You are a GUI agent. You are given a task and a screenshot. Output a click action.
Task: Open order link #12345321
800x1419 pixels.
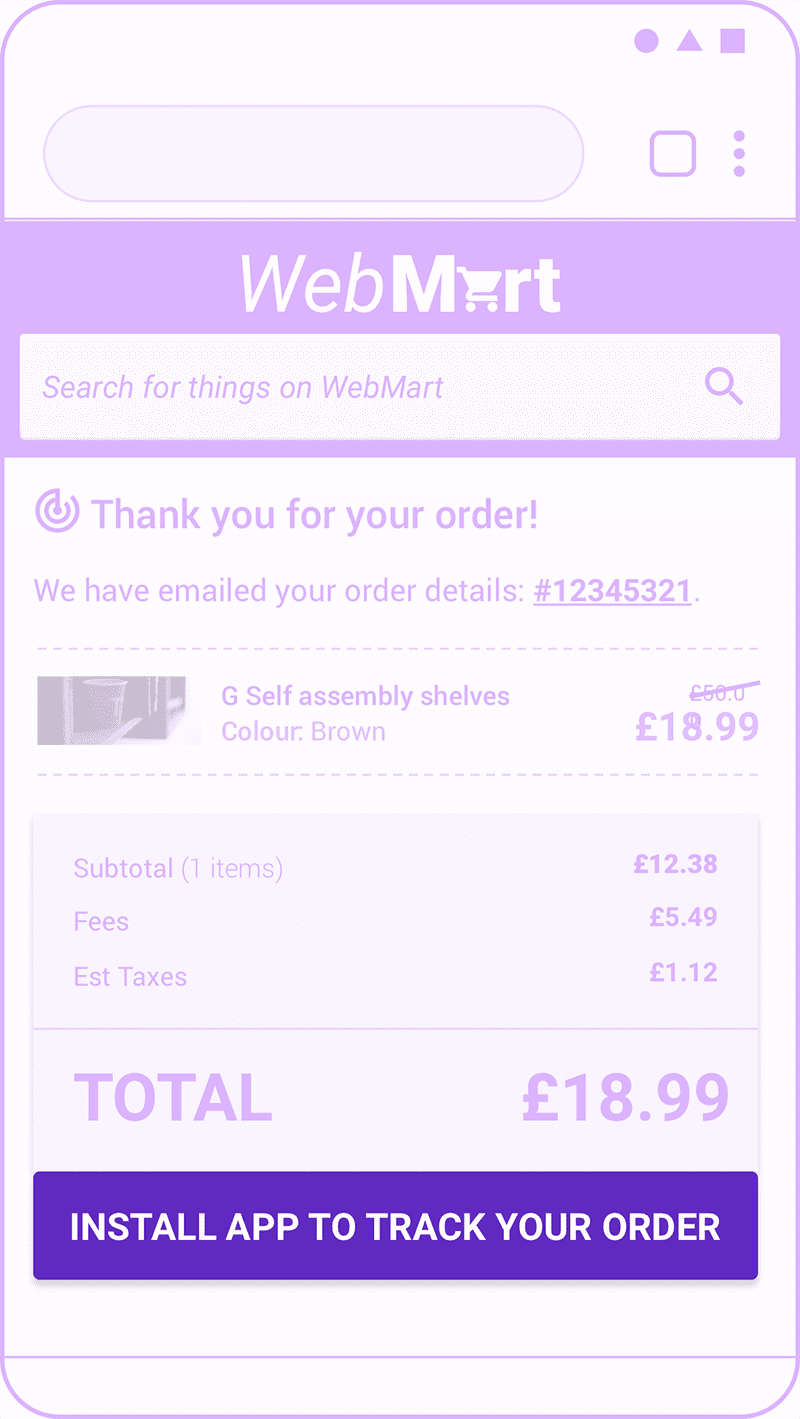point(612,591)
